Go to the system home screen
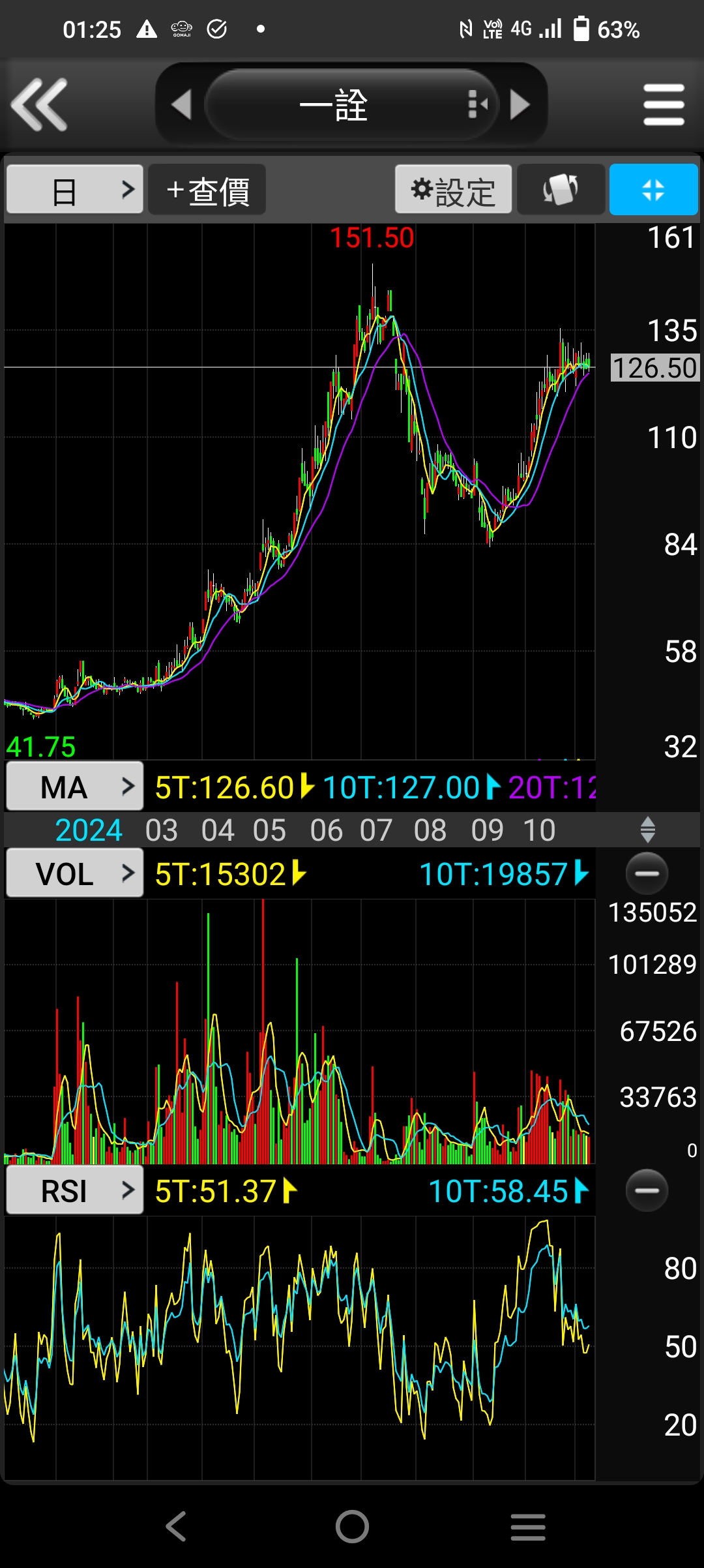The width and height of the screenshot is (704, 1568). tap(352, 1526)
